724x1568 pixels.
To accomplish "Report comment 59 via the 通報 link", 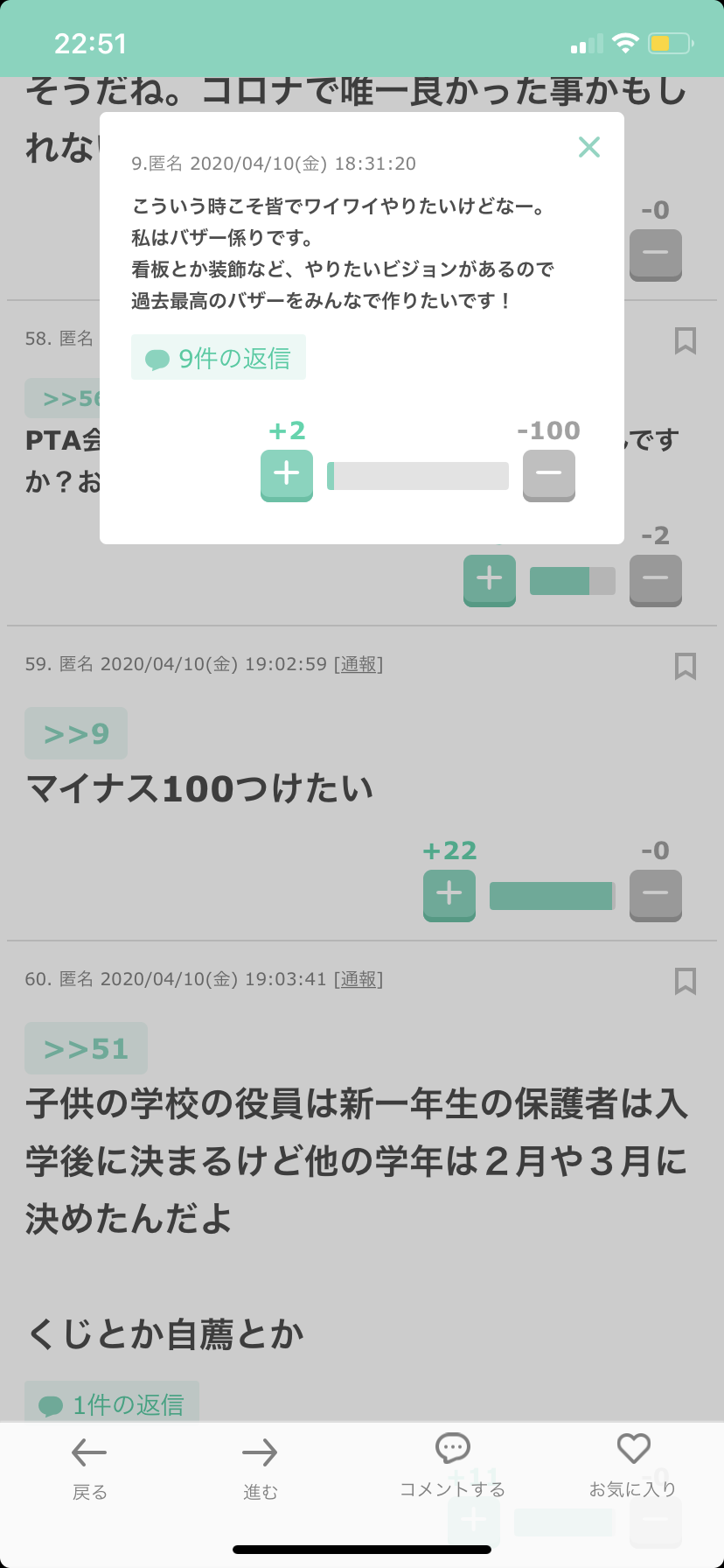I will (x=357, y=664).
